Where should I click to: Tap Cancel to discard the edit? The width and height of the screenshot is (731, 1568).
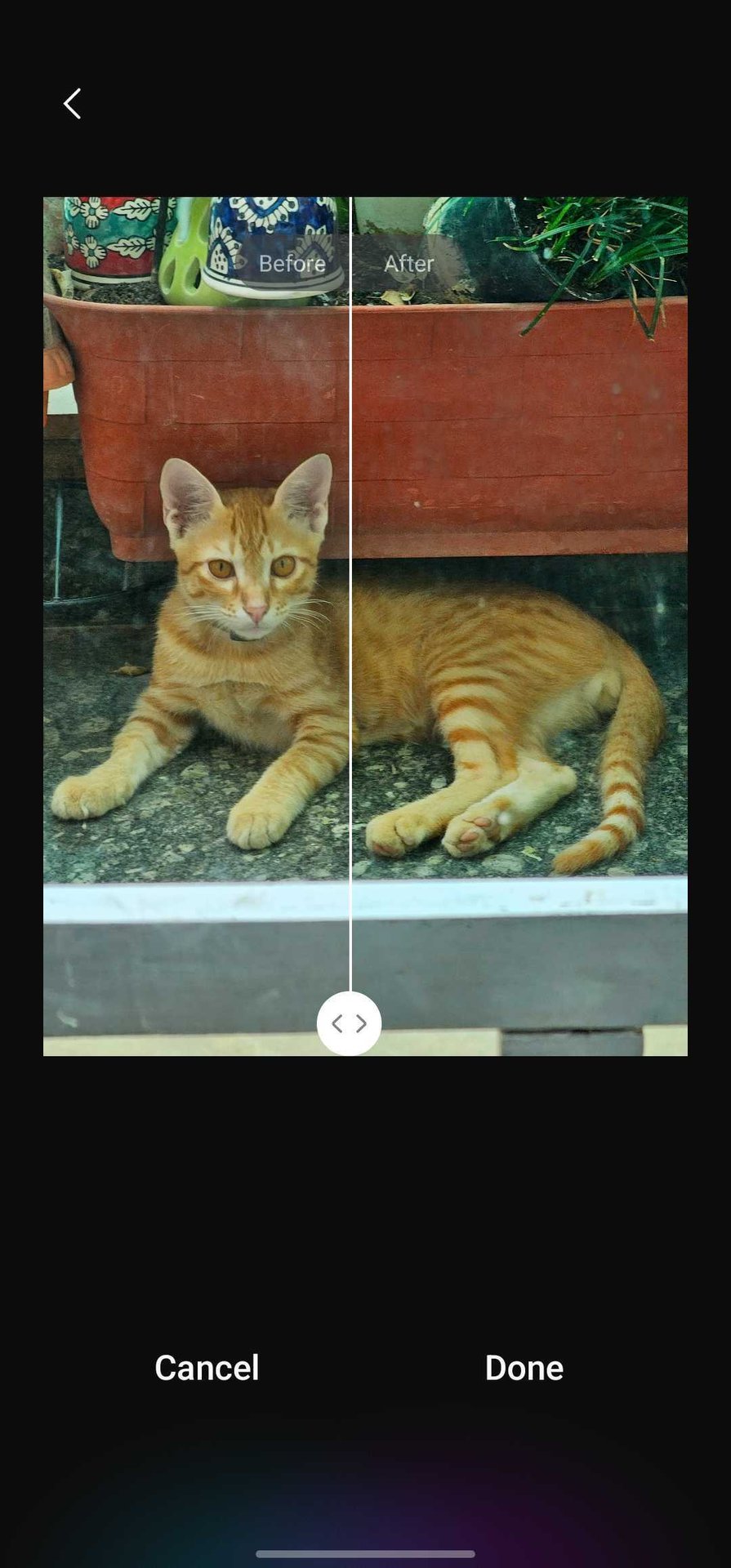click(207, 1368)
